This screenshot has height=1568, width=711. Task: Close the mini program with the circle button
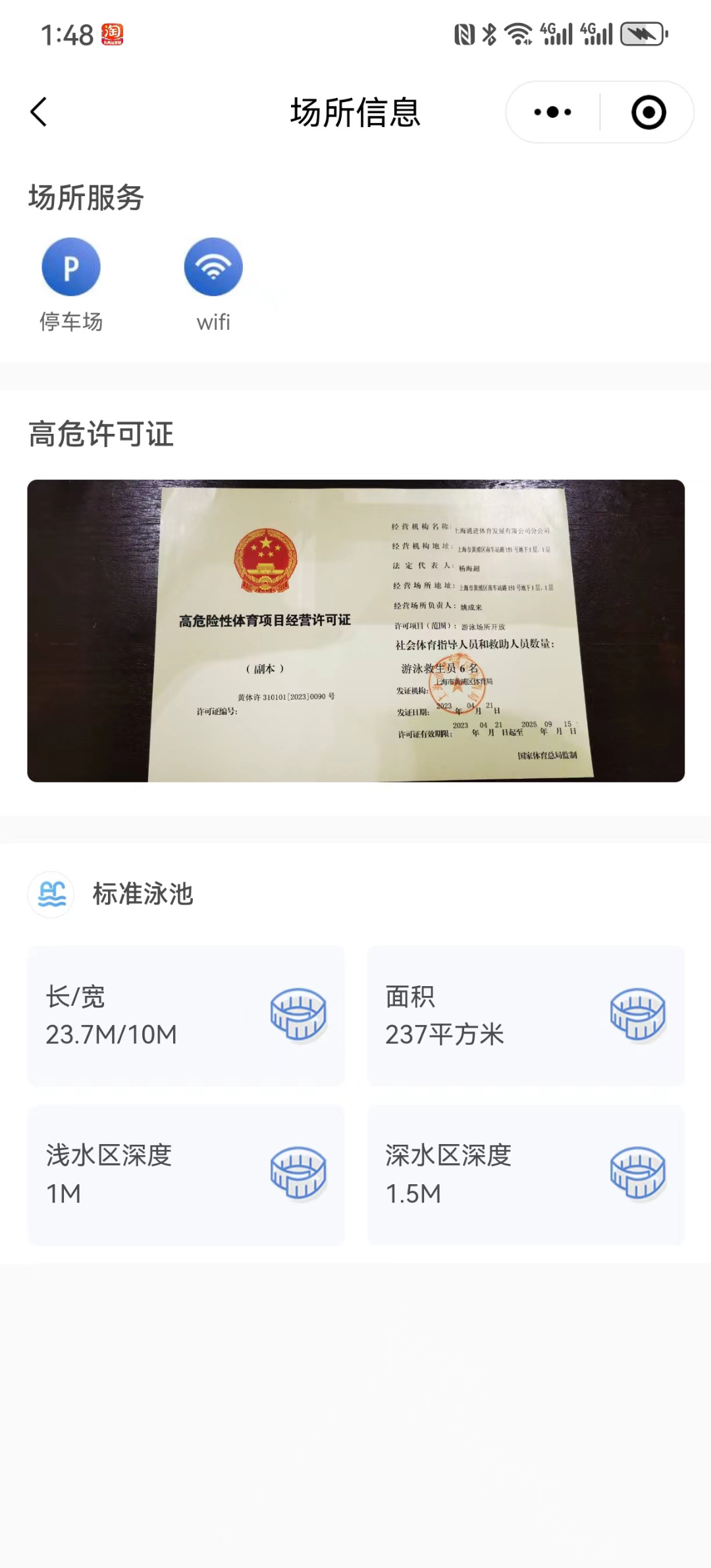click(648, 112)
